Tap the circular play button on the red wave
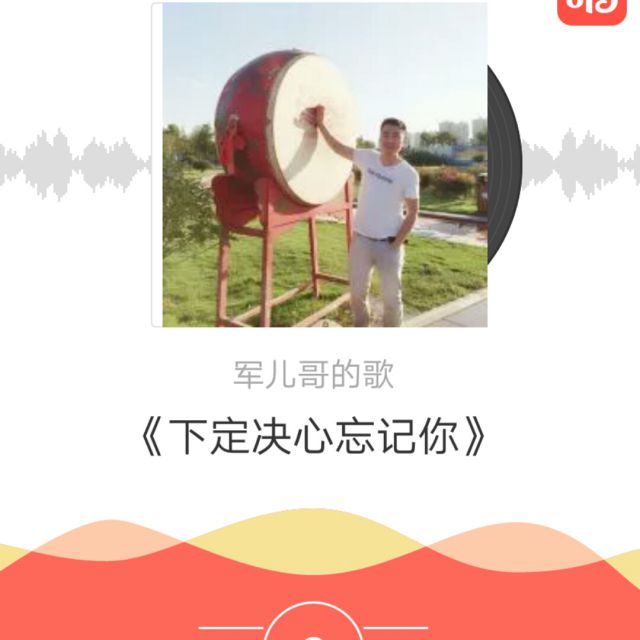This screenshot has height=640, width=640. point(313,628)
